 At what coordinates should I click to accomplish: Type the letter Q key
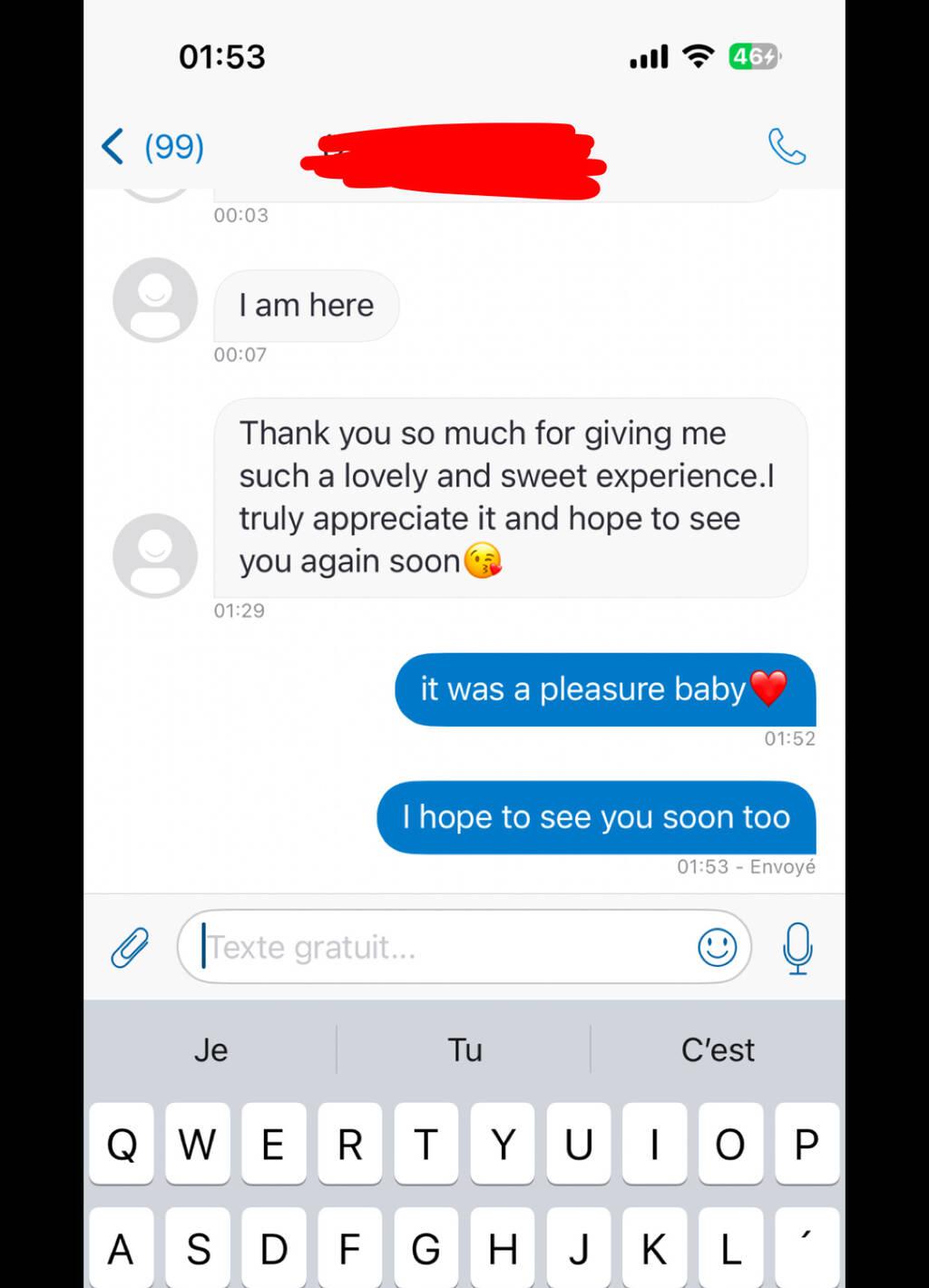tap(122, 1145)
